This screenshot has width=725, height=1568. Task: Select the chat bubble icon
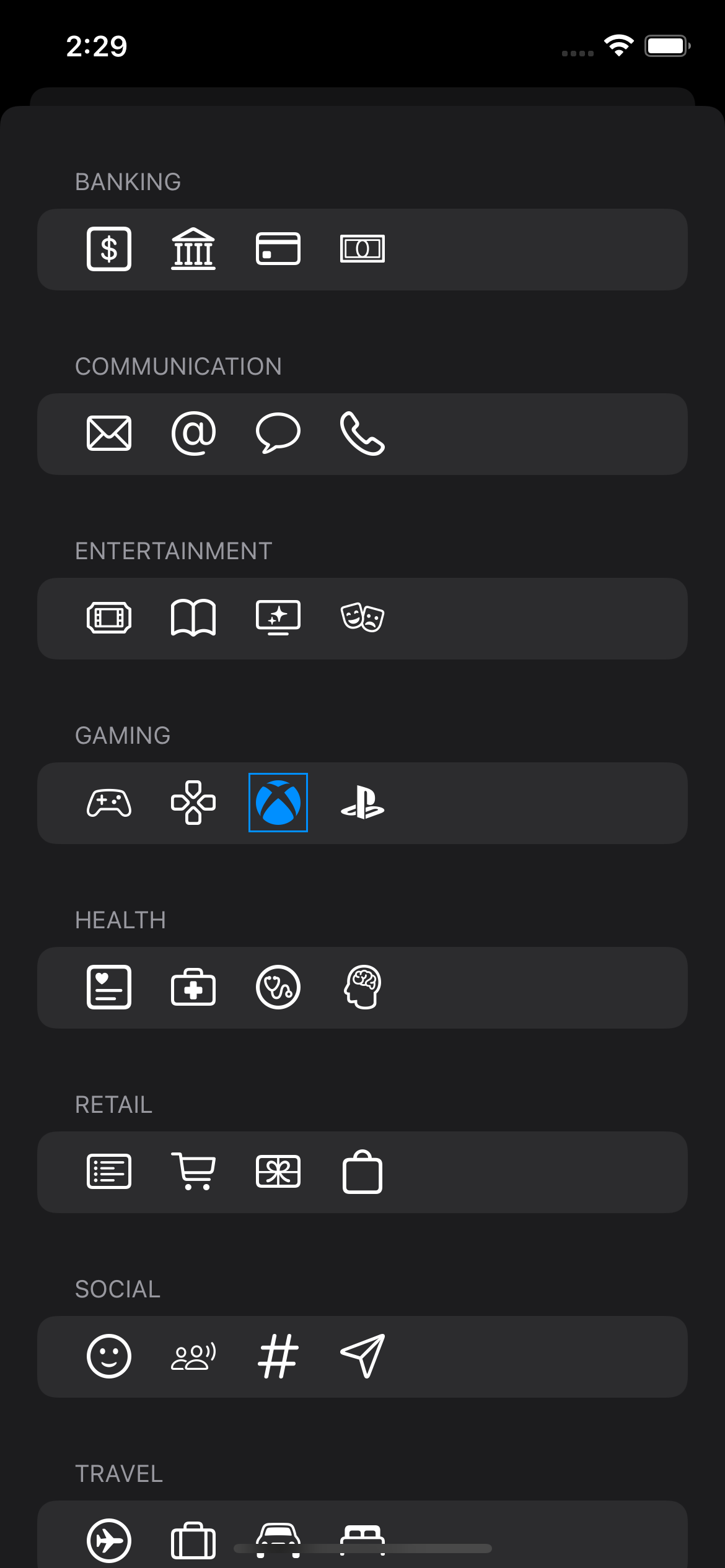tap(278, 433)
